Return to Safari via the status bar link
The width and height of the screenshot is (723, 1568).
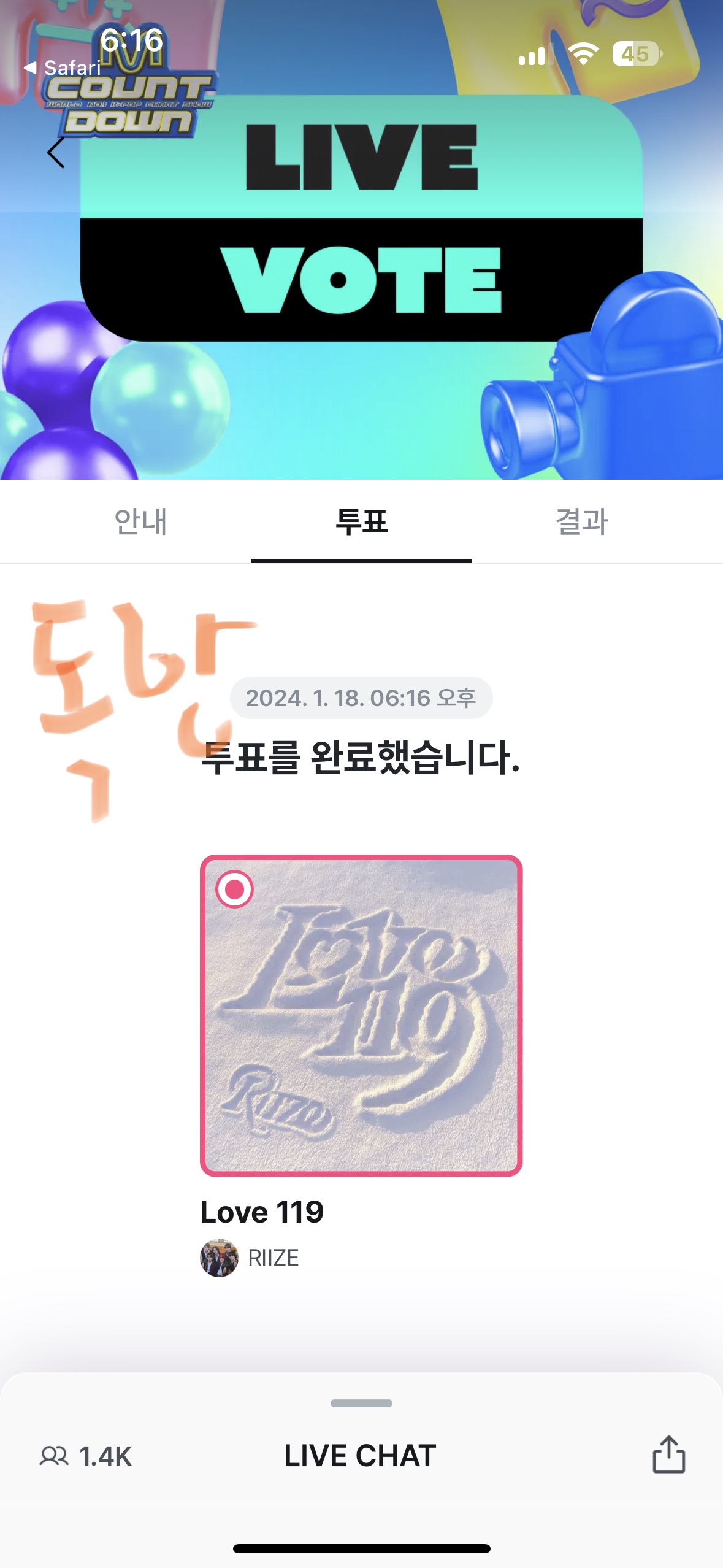(x=62, y=67)
